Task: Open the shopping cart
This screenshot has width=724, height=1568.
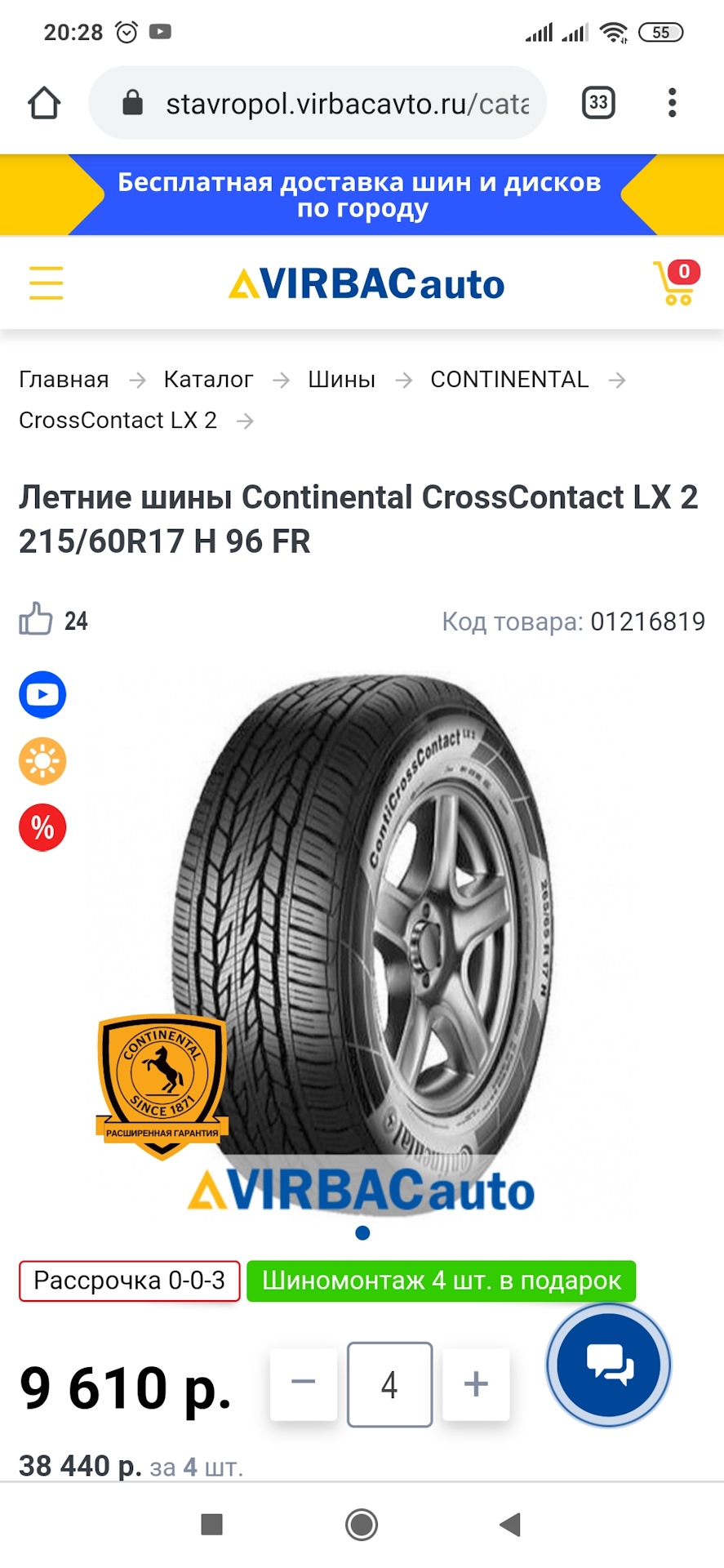Action: tap(676, 283)
